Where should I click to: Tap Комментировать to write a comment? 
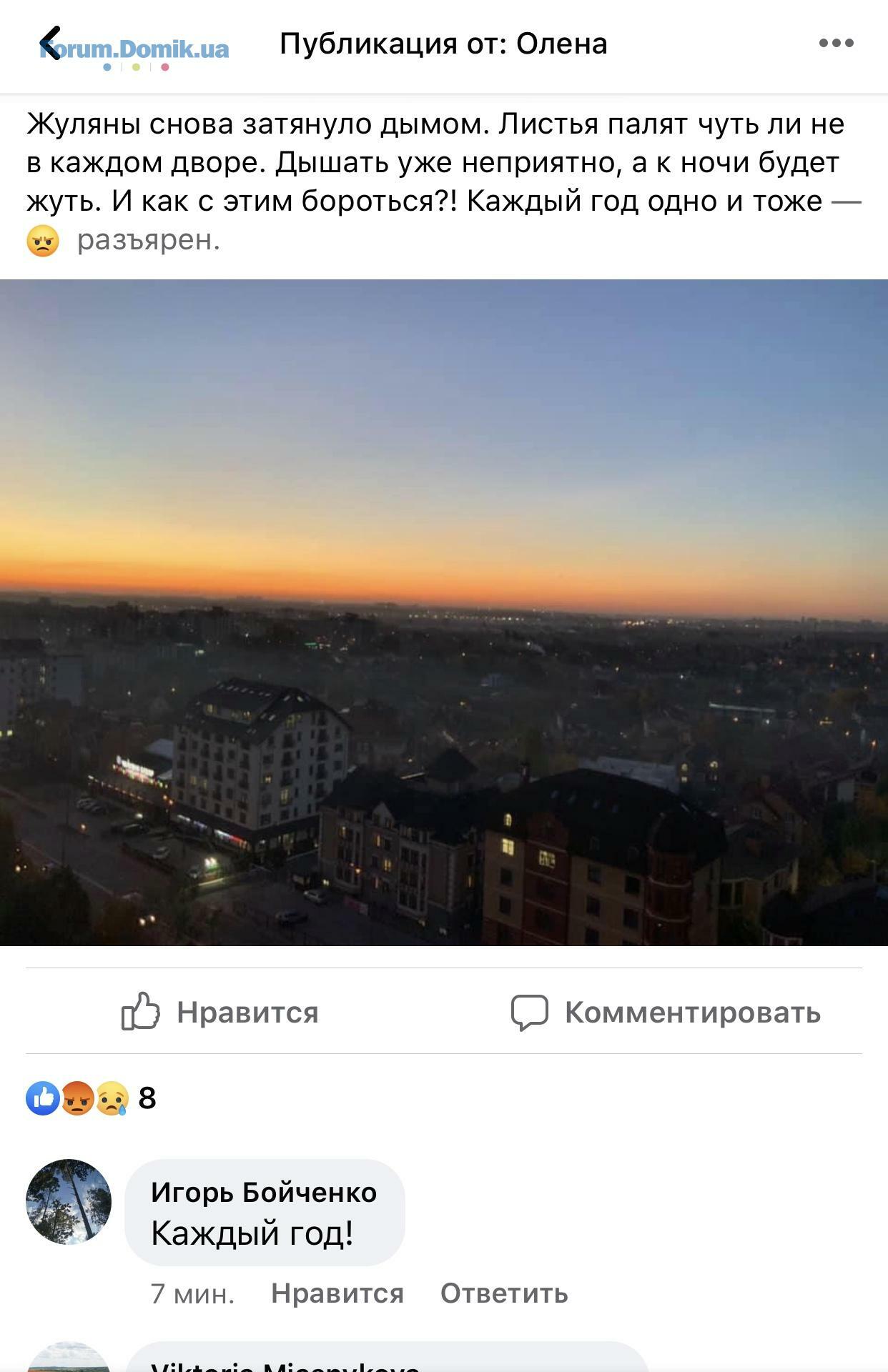(666, 1012)
